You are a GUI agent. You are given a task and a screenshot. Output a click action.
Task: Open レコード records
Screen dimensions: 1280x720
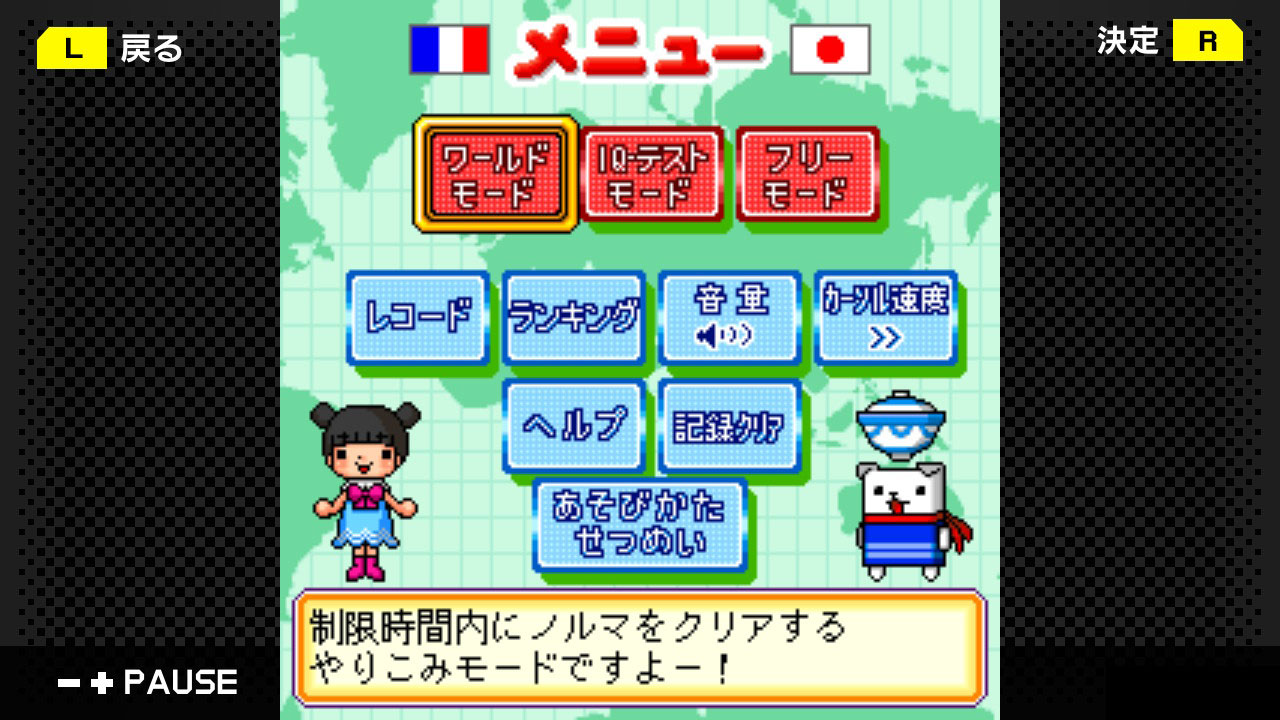pos(418,317)
